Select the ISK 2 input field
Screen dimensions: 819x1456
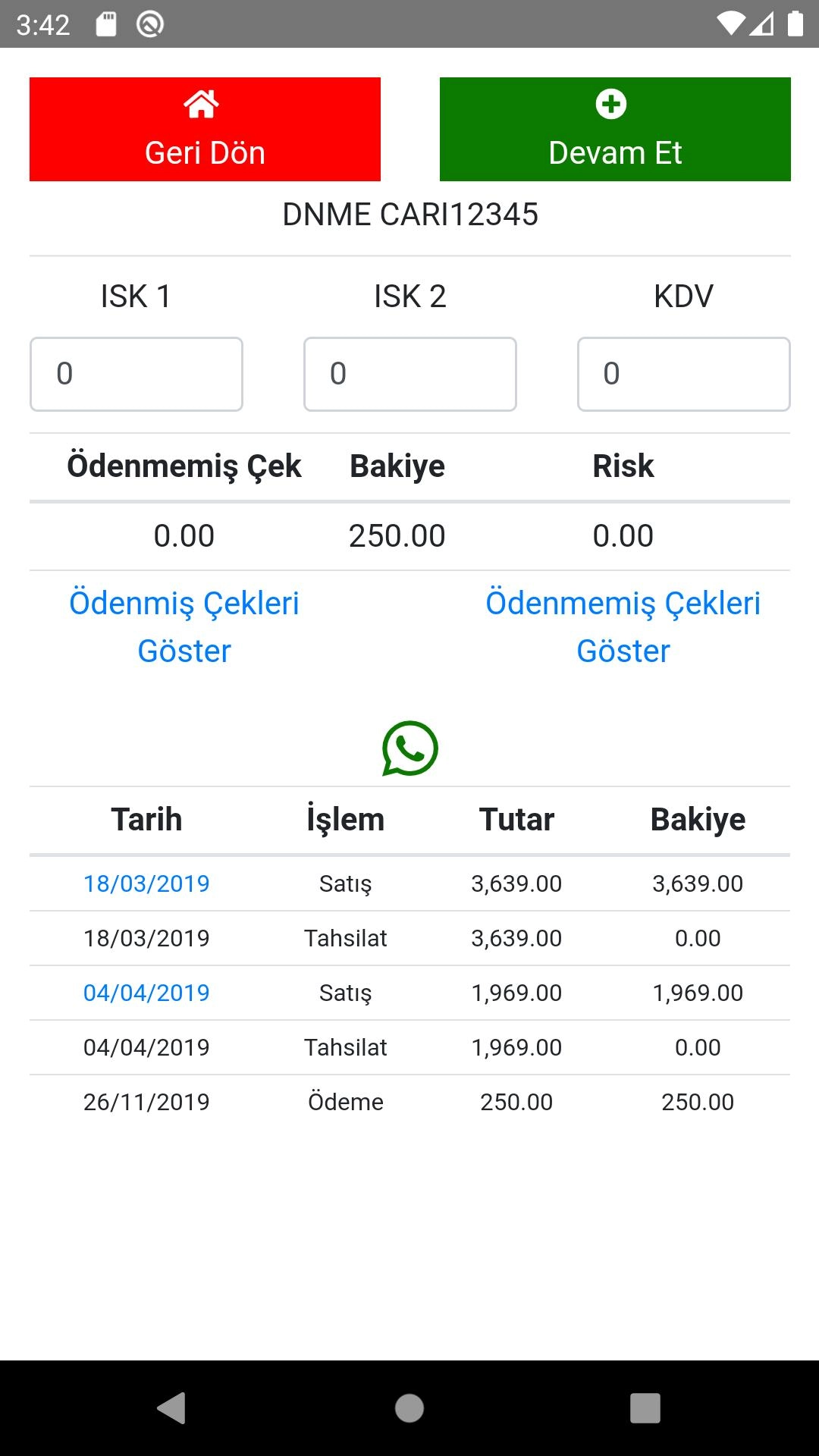pyautogui.click(x=409, y=374)
